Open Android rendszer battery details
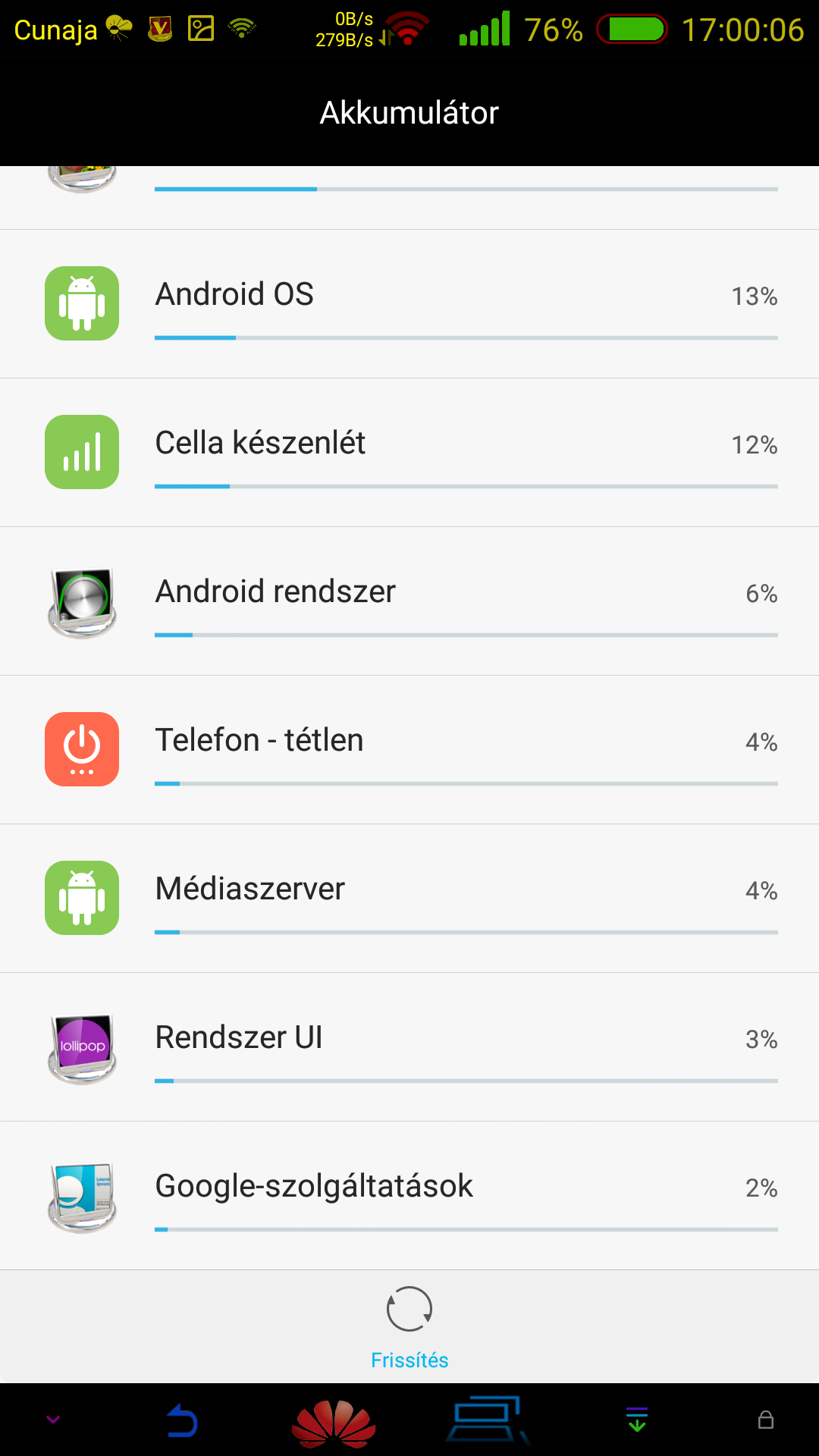Image resolution: width=819 pixels, height=1456 pixels. (409, 601)
